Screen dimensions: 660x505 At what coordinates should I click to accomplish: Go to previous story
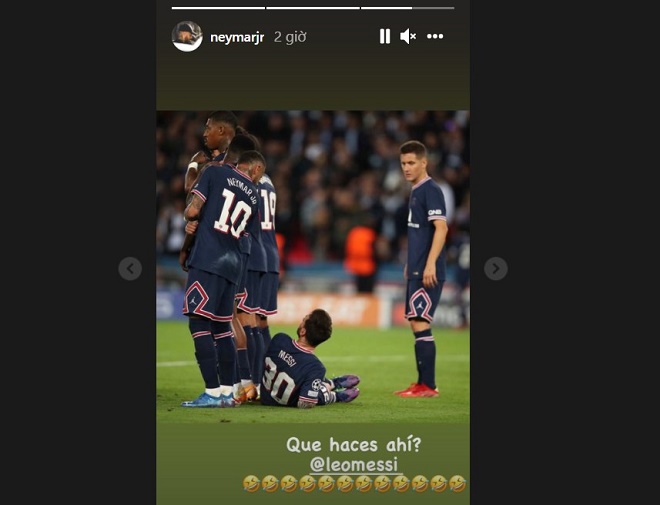click(130, 268)
